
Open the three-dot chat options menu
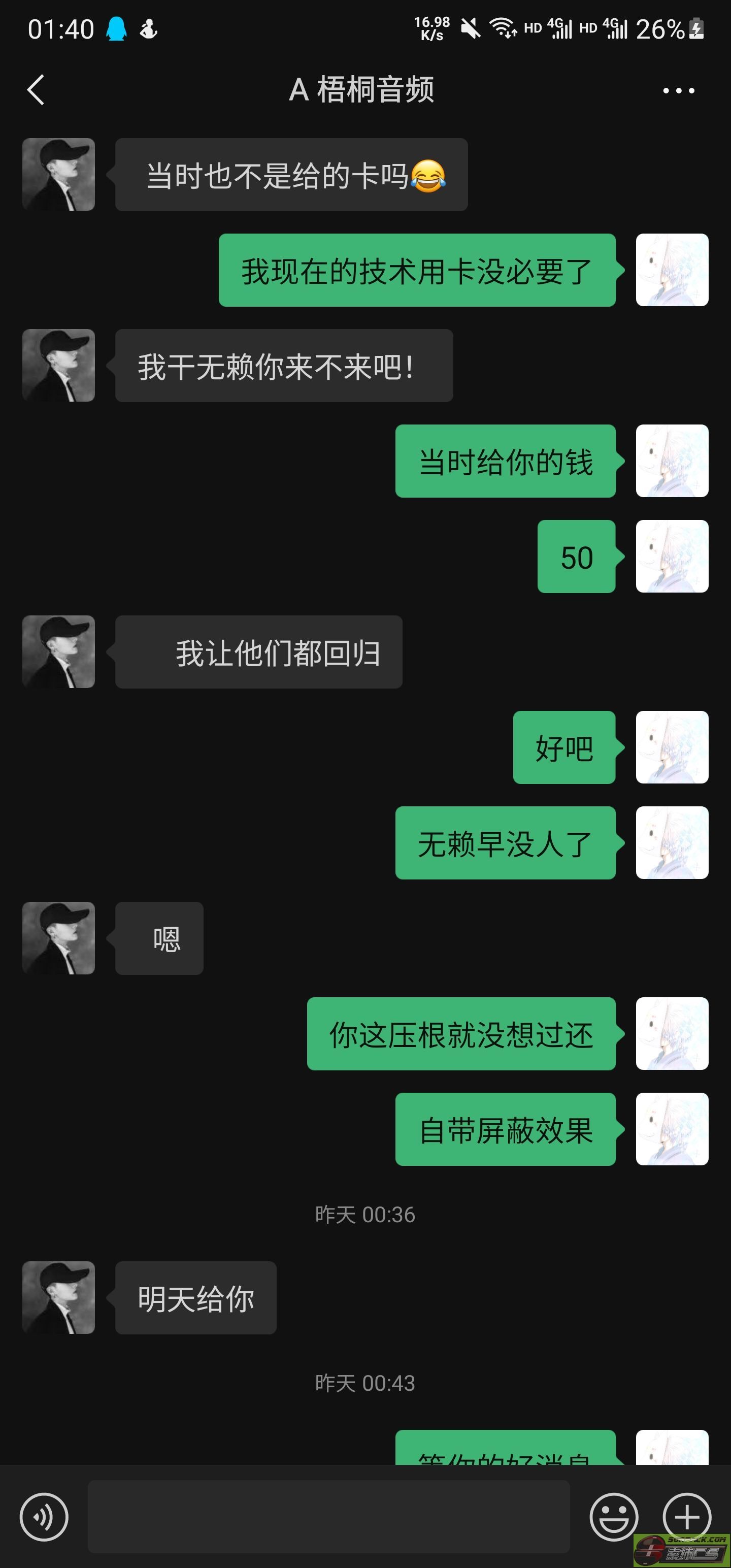coord(678,91)
